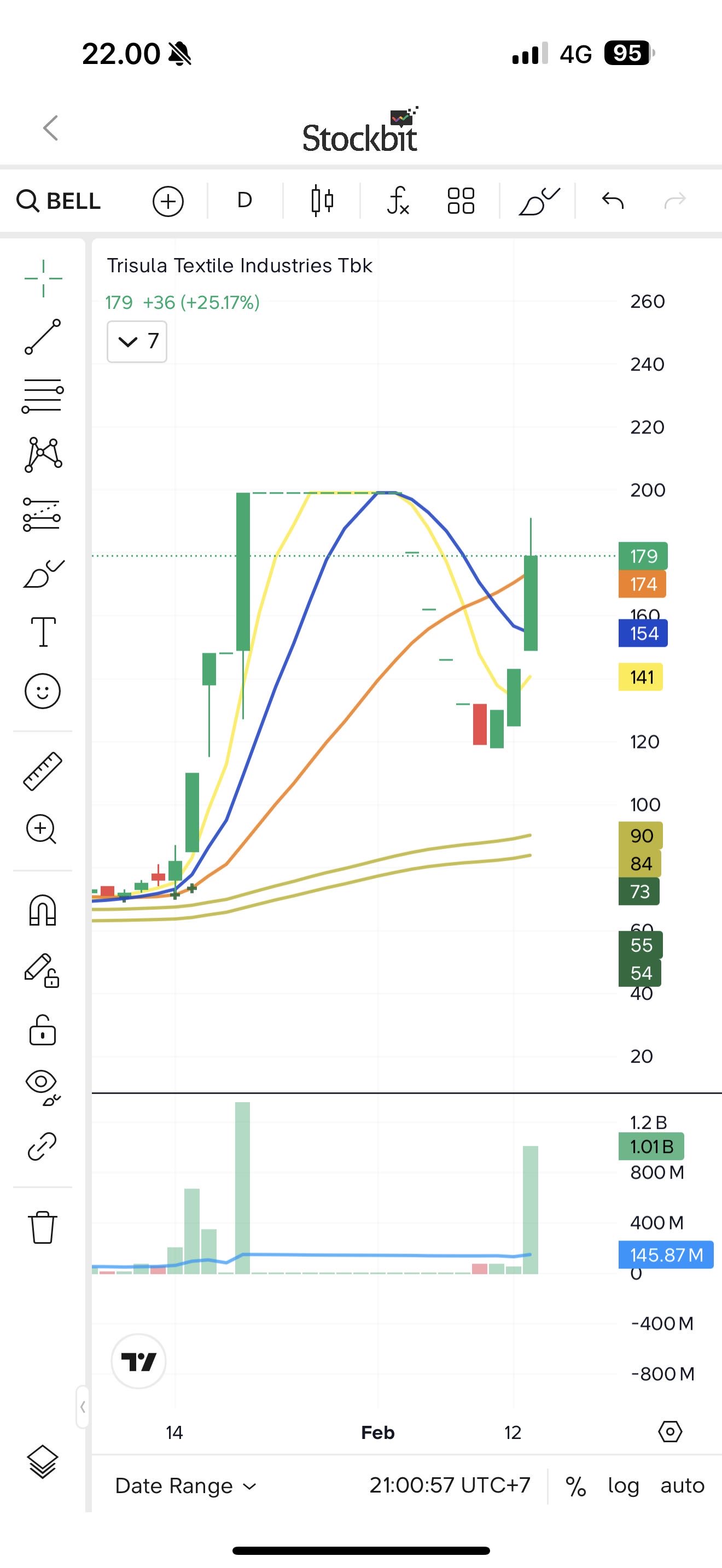Enable auto price scaling

click(683, 1486)
